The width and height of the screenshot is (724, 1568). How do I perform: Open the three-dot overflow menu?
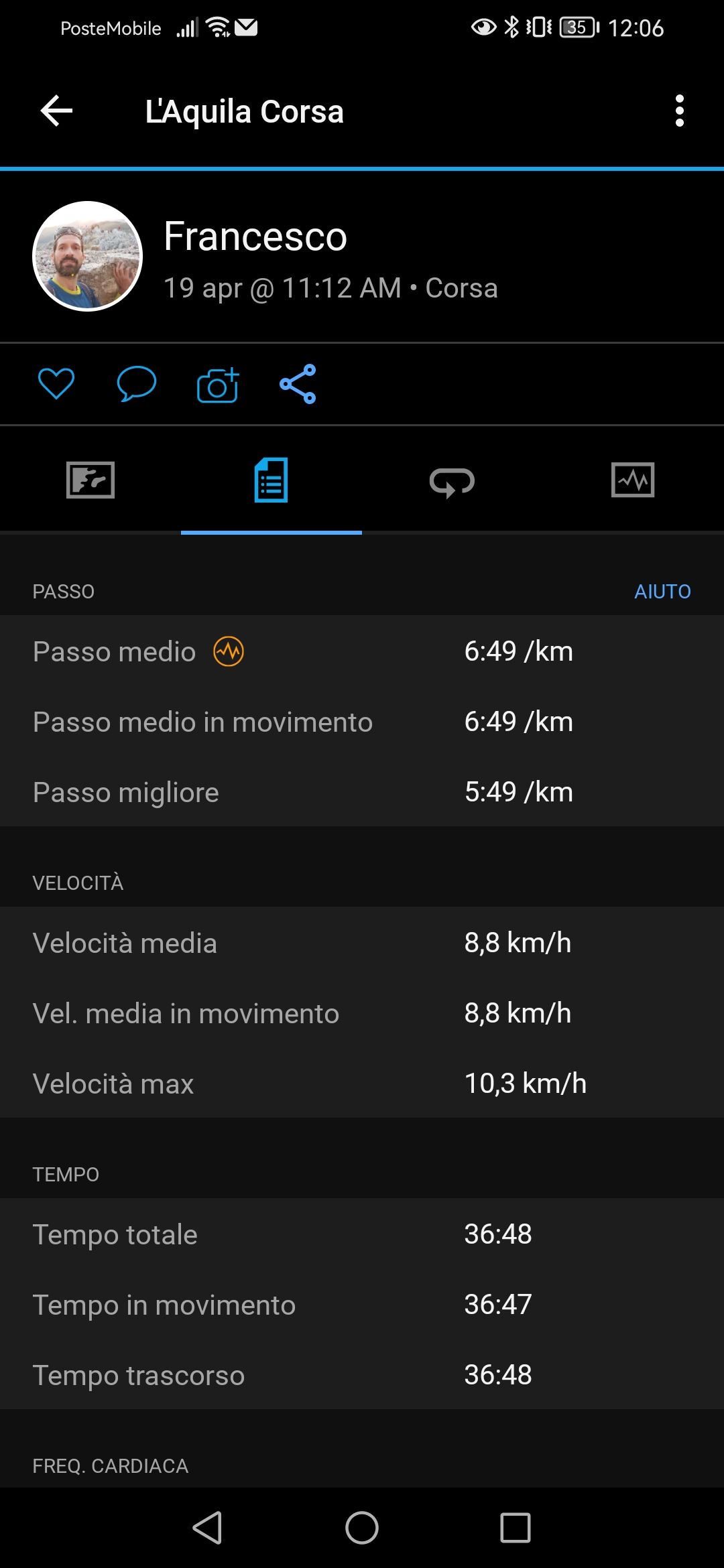point(679,111)
